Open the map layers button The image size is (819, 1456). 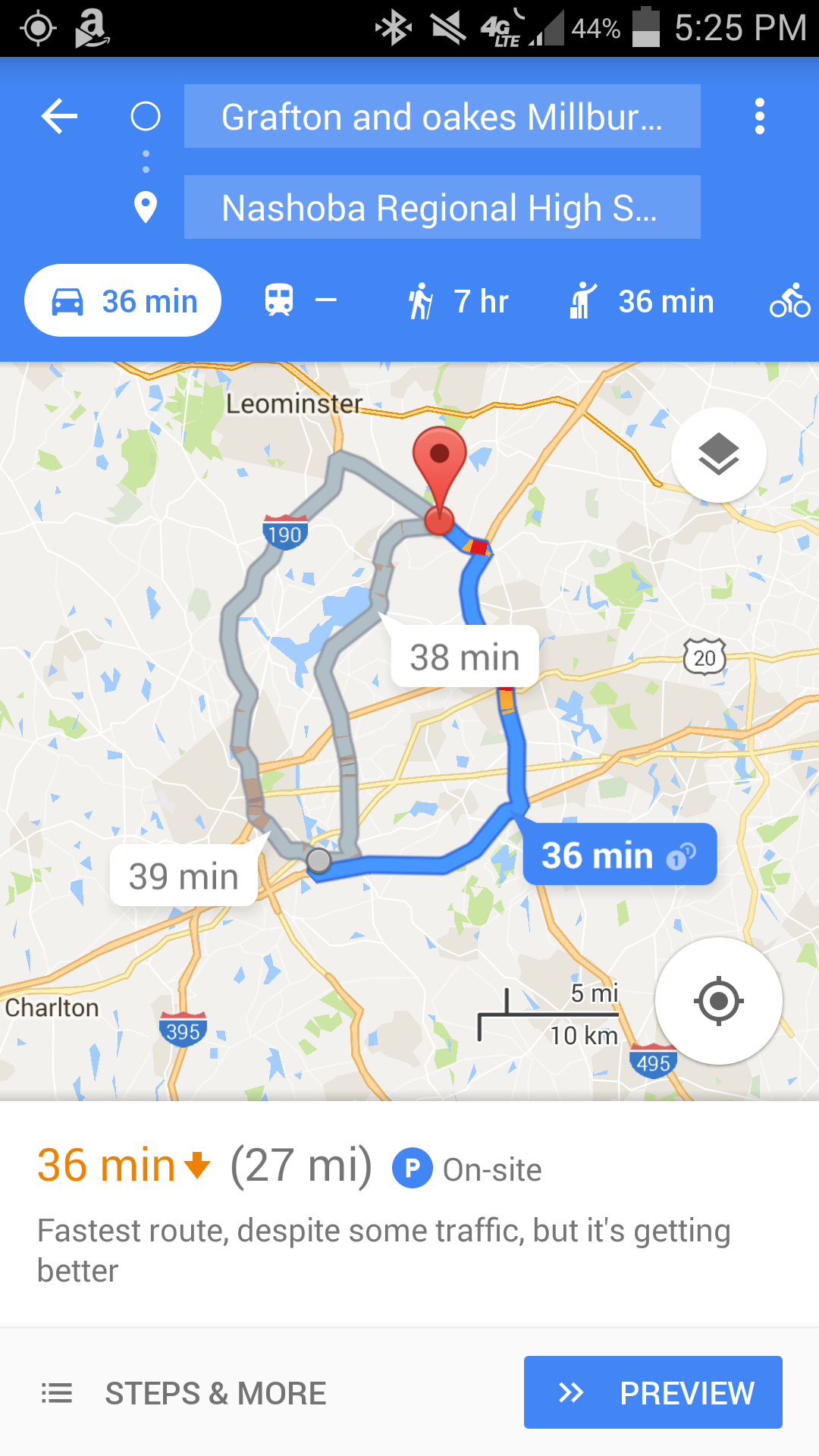(x=718, y=455)
